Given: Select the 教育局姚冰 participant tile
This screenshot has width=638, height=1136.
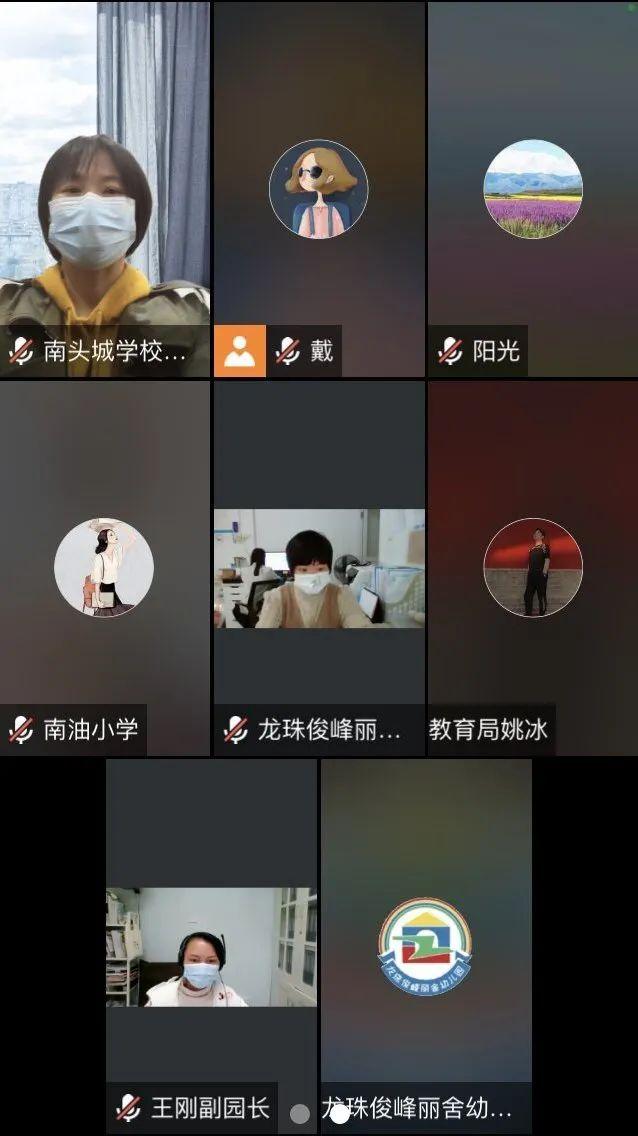Looking at the screenshot, I should (x=533, y=568).
